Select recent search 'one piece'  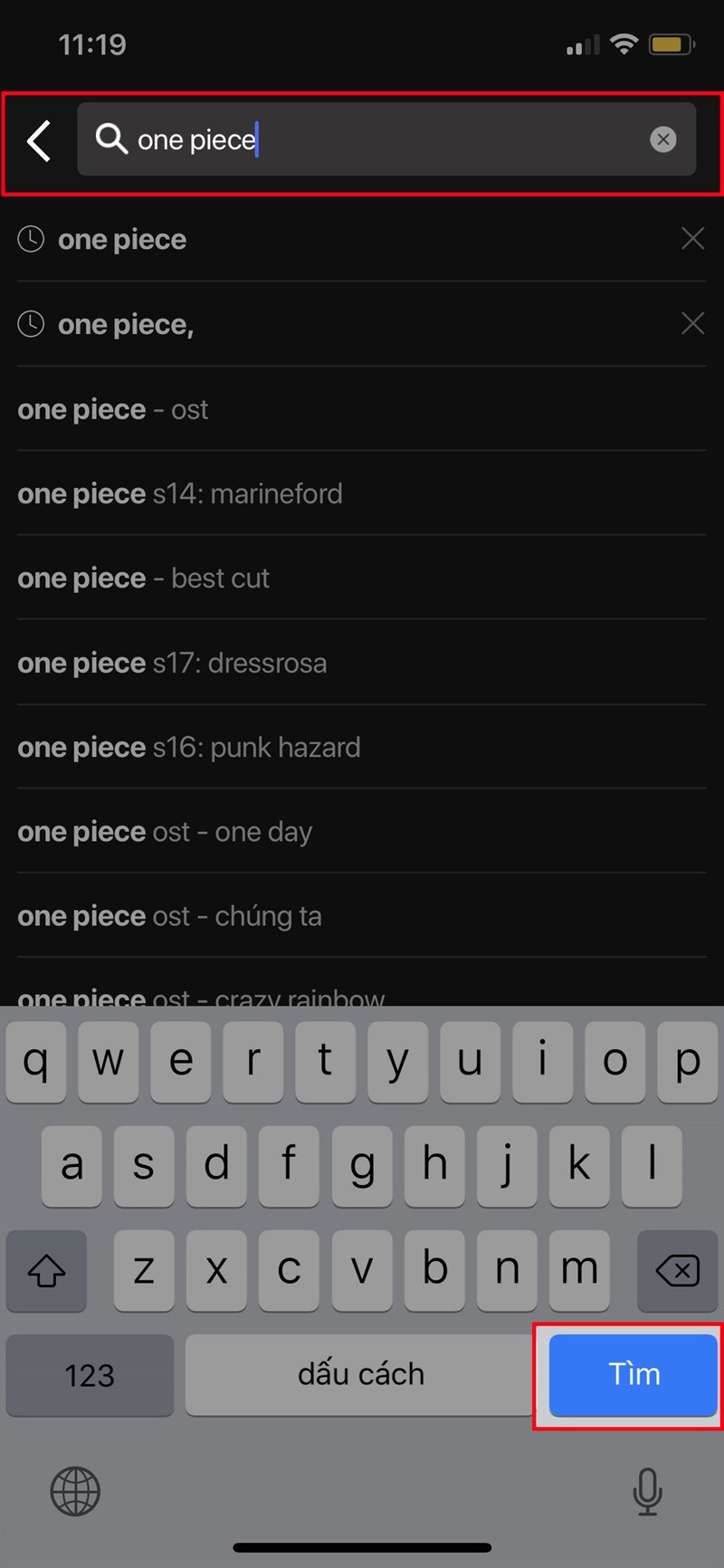point(122,240)
